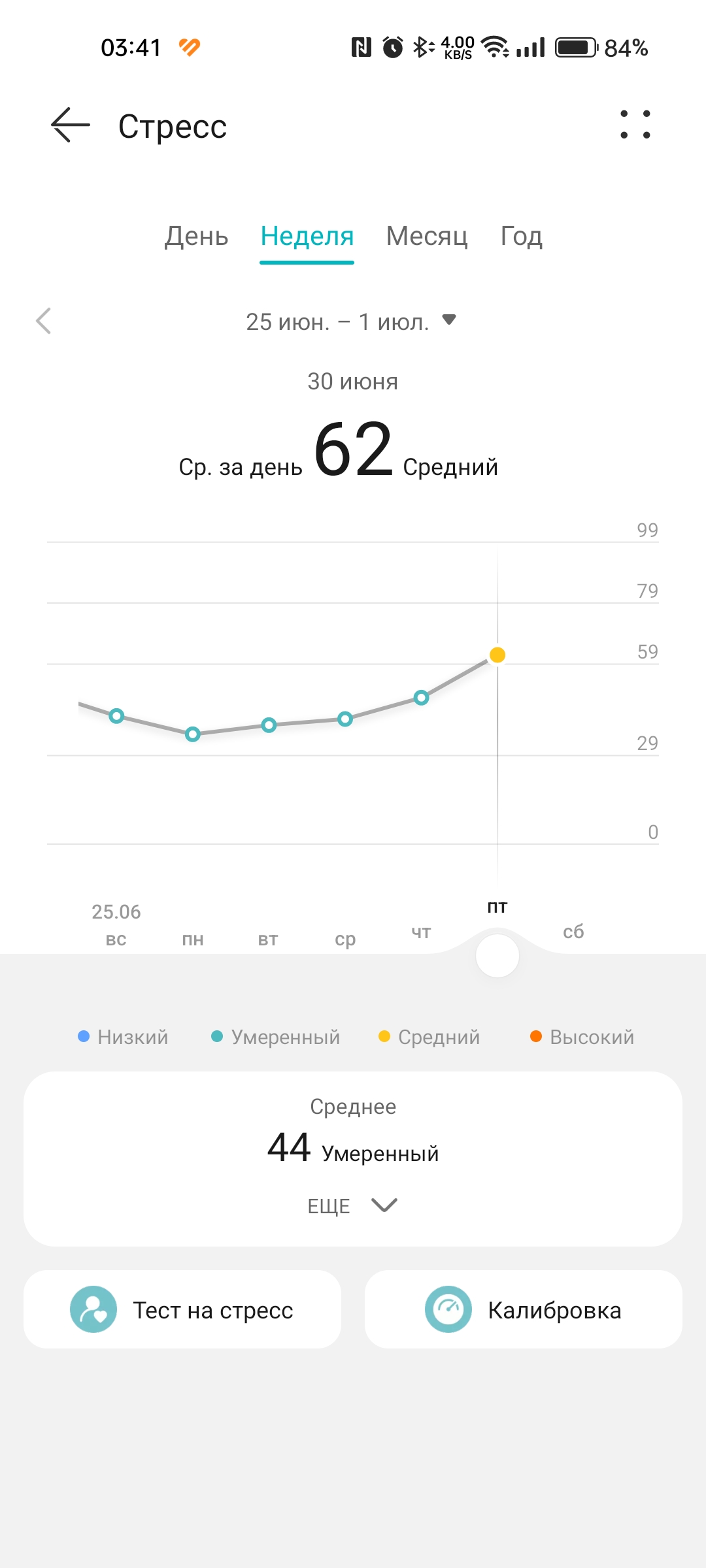This screenshot has width=706, height=1568.
Task: Select the вт data point on chart
Action: [269, 725]
